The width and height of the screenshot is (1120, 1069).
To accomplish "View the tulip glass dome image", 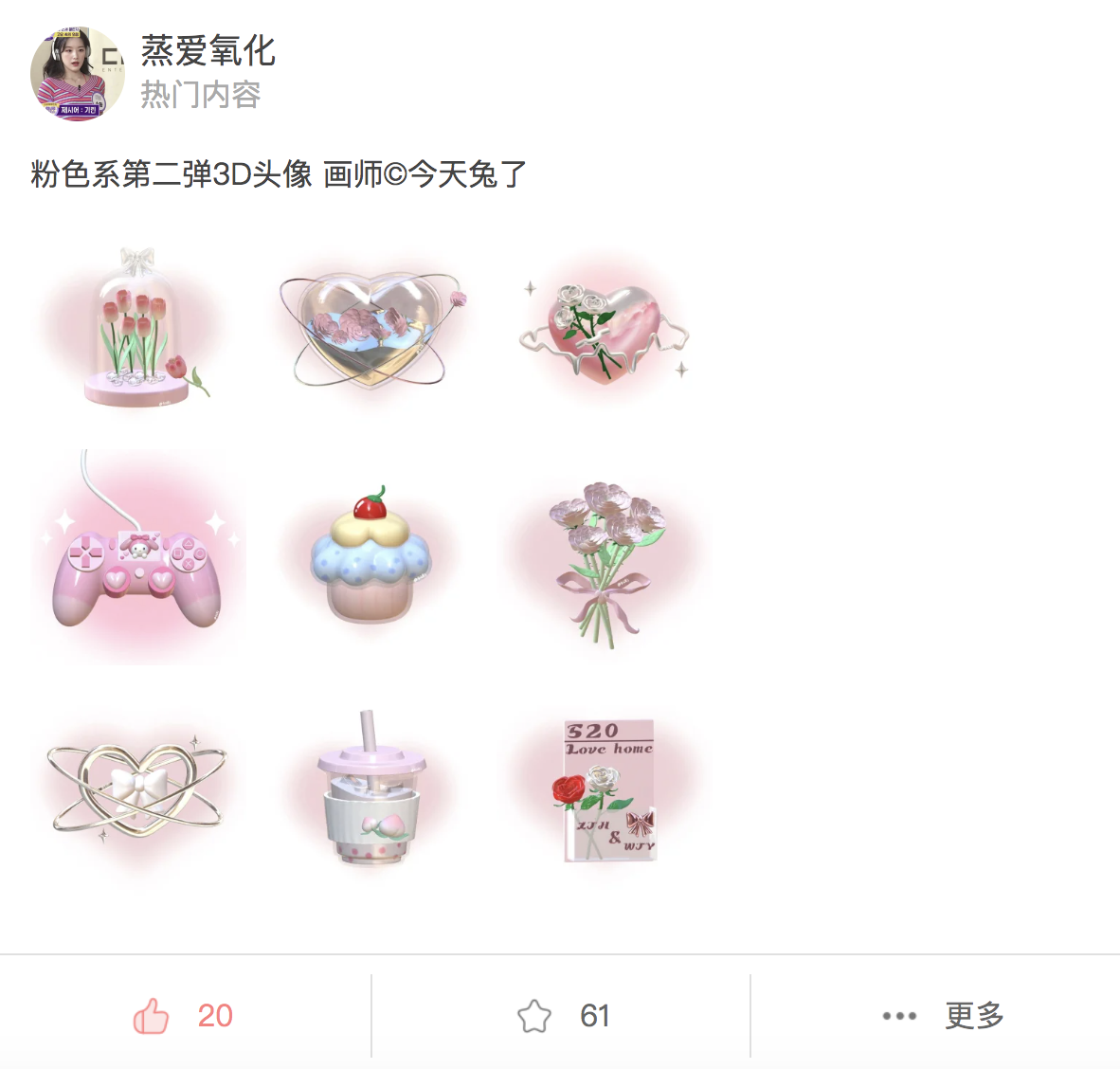I will coord(138,326).
